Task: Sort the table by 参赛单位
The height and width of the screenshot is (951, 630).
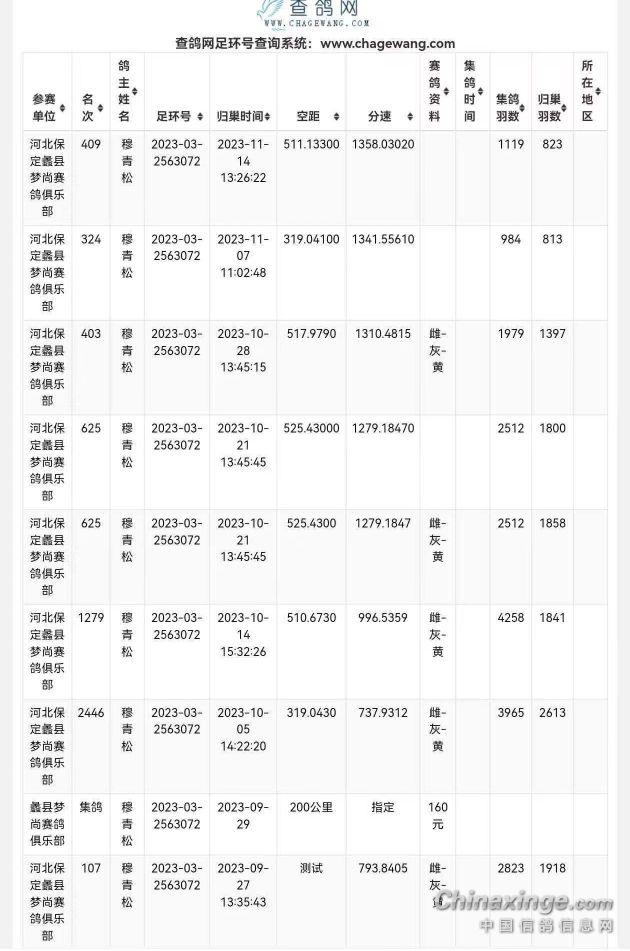Action: pyautogui.click(x=48, y=108)
